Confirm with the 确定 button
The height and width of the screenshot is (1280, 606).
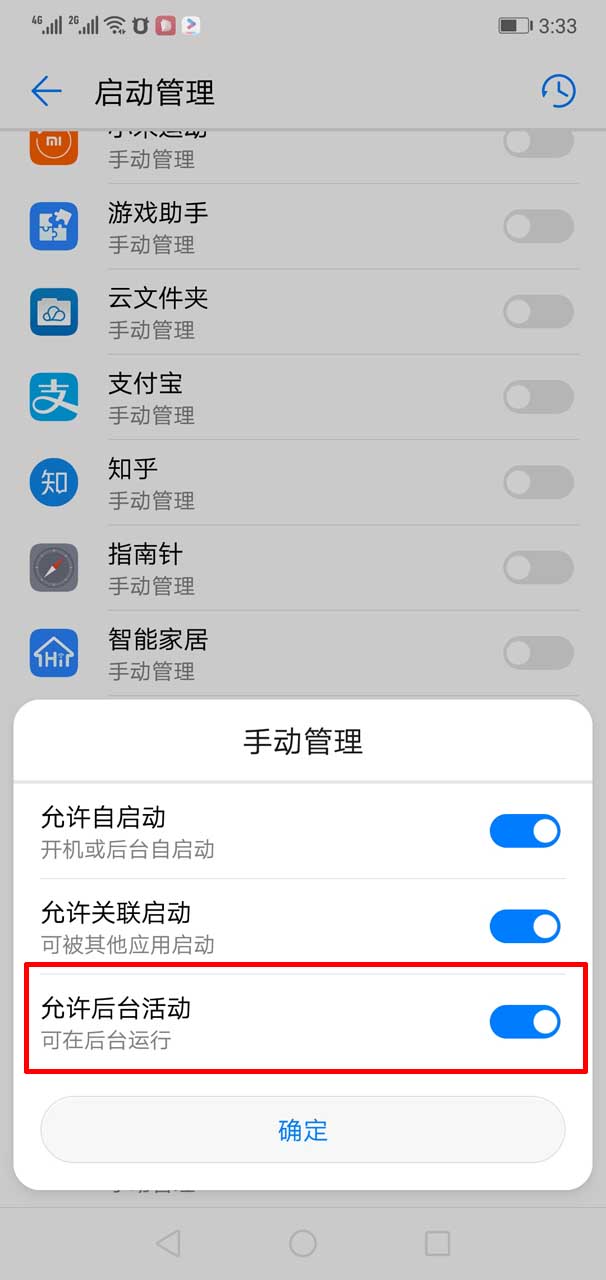[303, 1130]
